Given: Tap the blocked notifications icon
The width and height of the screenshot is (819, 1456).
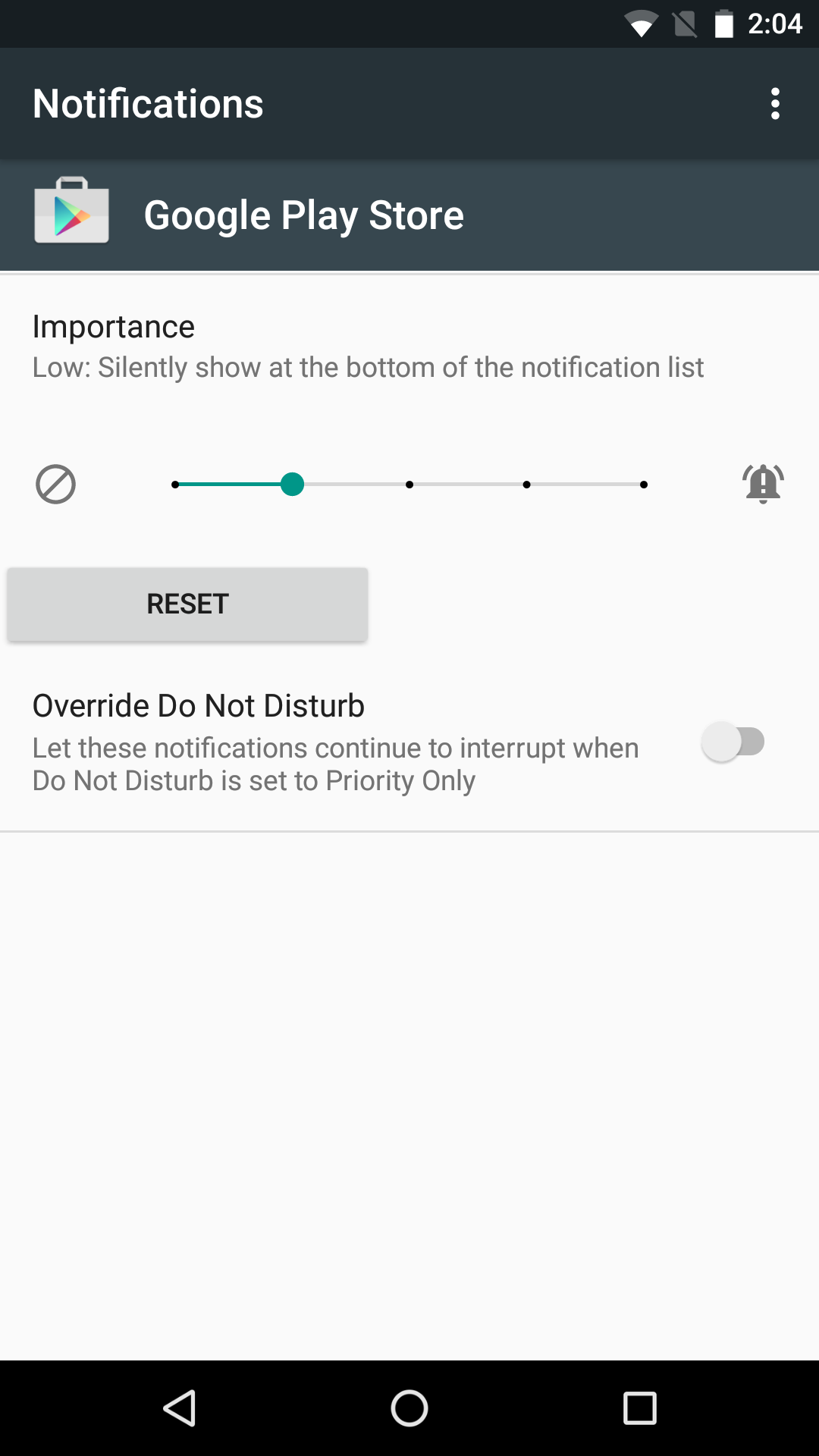Looking at the screenshot, I should click(55, 485).
